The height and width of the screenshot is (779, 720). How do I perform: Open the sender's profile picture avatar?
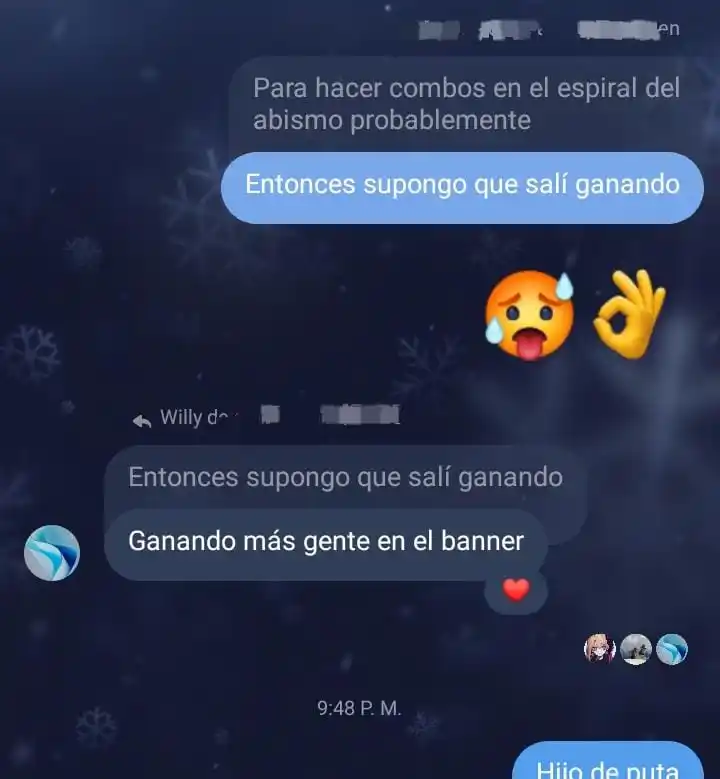(x=52, y=553)
